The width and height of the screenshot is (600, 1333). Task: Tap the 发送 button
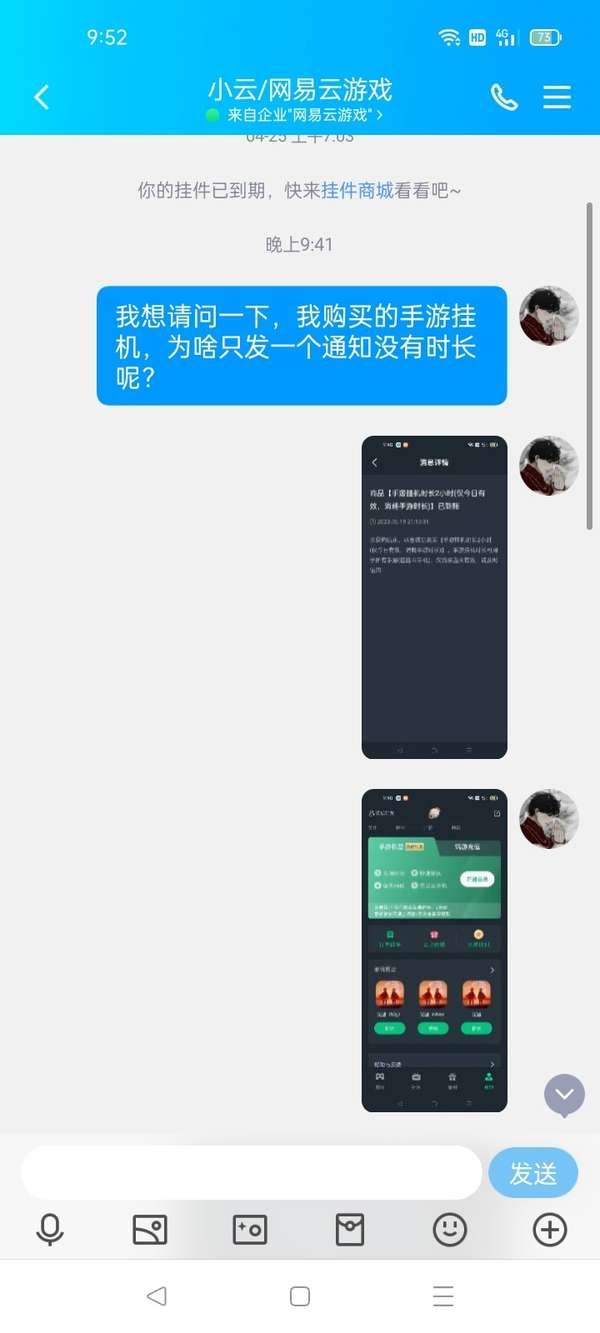[x=533, y=1173]
